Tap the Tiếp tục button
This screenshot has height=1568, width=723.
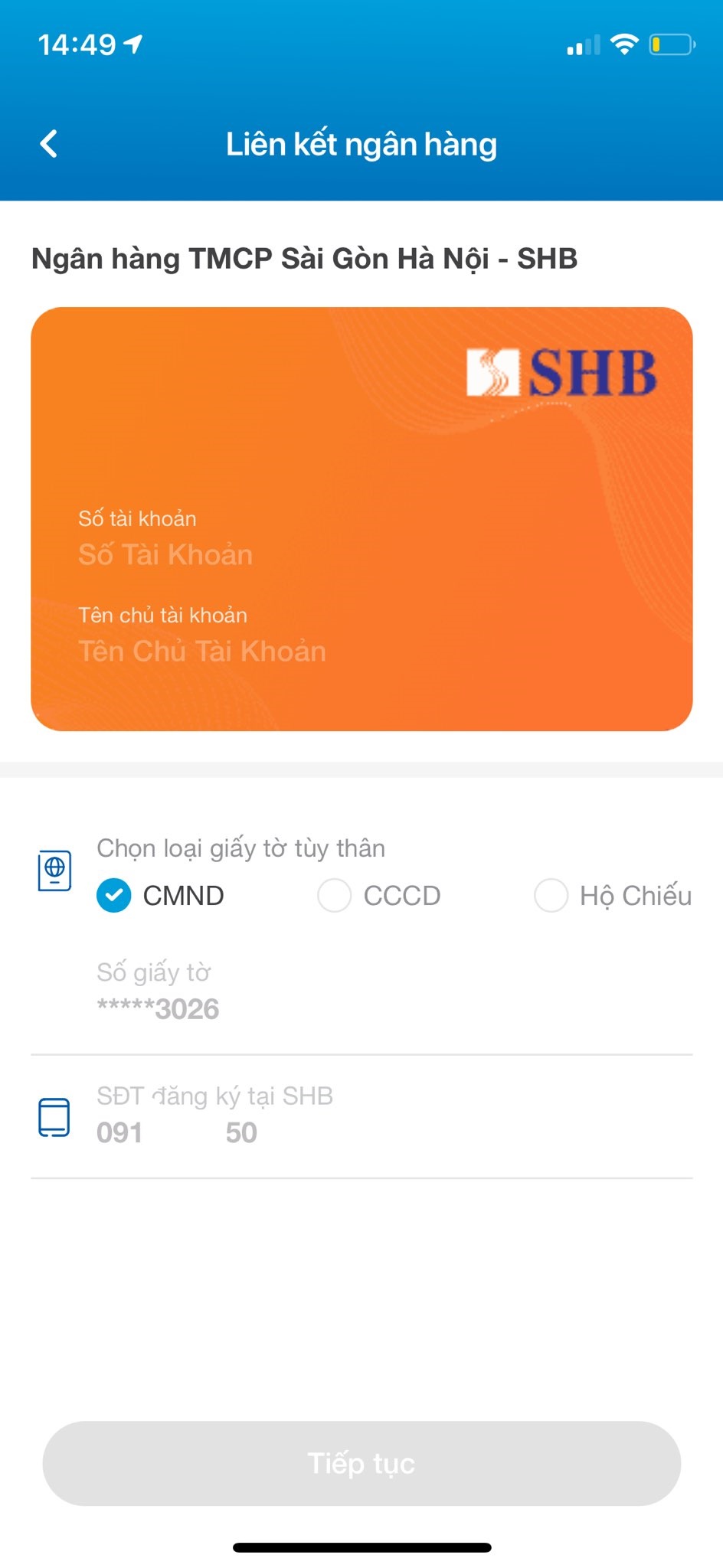(x=361, y=1463)
